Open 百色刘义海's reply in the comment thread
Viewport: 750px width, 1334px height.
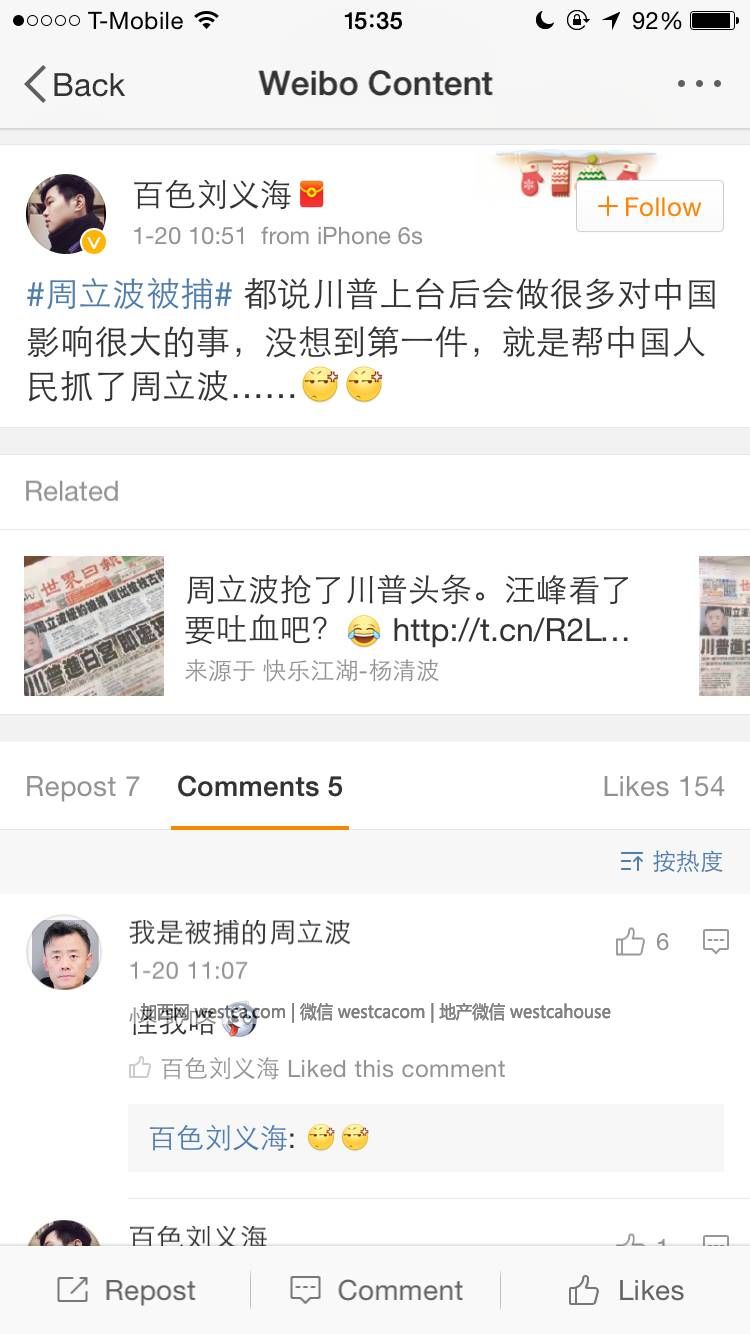point(425,1138)
